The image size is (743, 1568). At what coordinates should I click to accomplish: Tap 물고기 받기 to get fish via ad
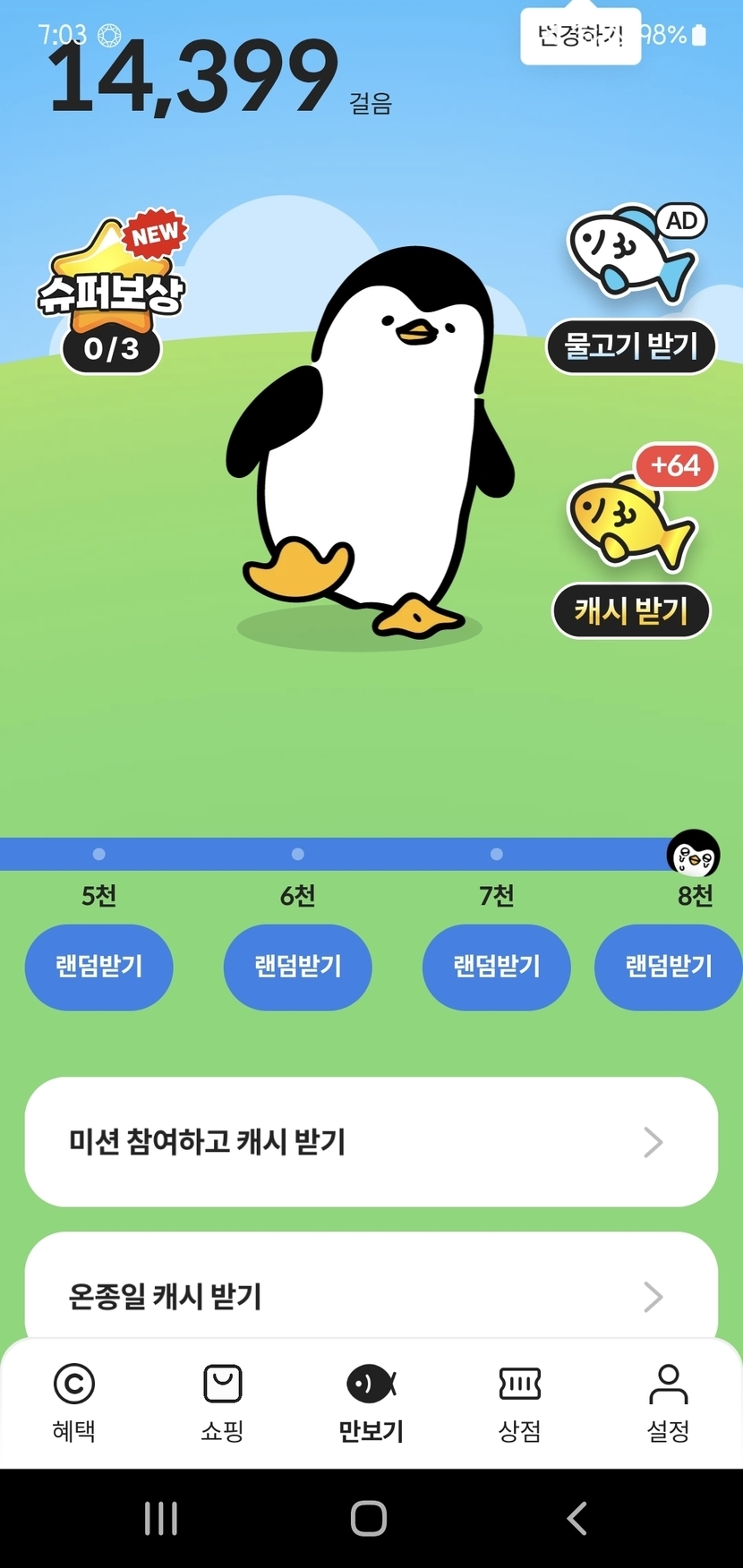pos(630,345)
